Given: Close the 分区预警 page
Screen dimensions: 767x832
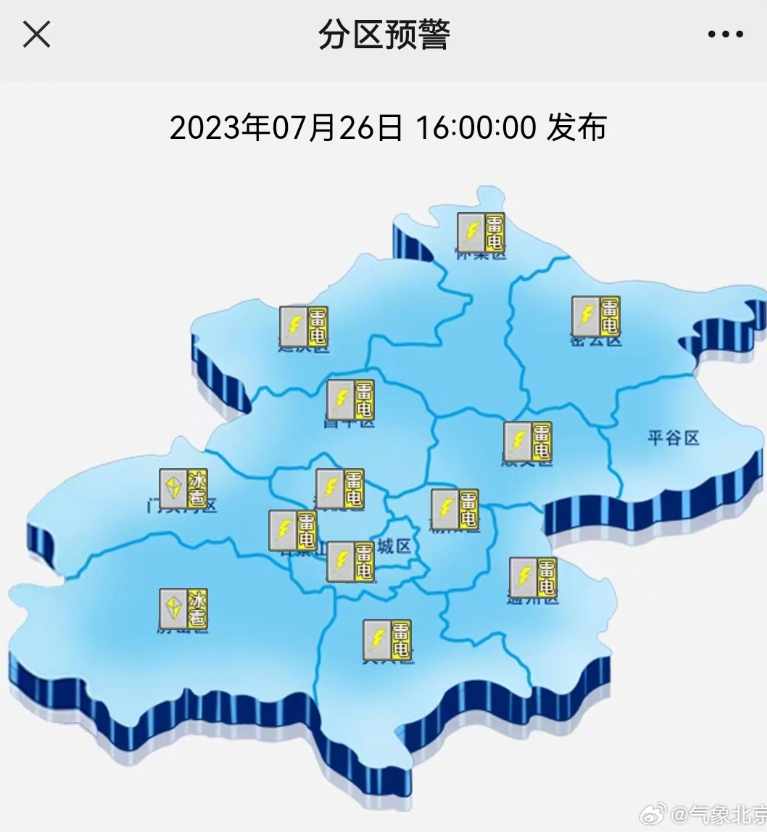Looking at the screenshot, I should pos(37,34).
